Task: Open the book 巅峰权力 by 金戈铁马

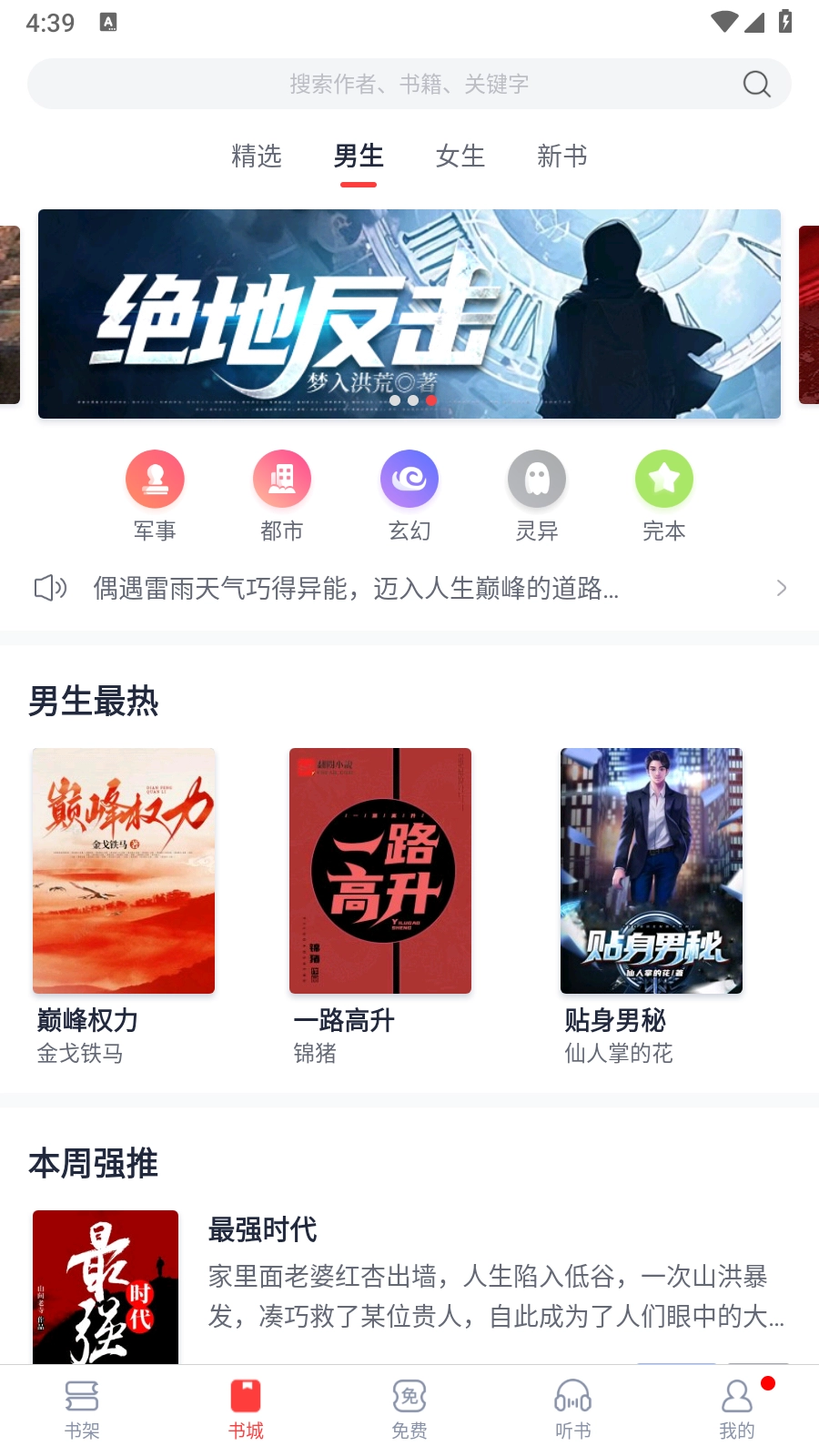Action: [124, 870]
